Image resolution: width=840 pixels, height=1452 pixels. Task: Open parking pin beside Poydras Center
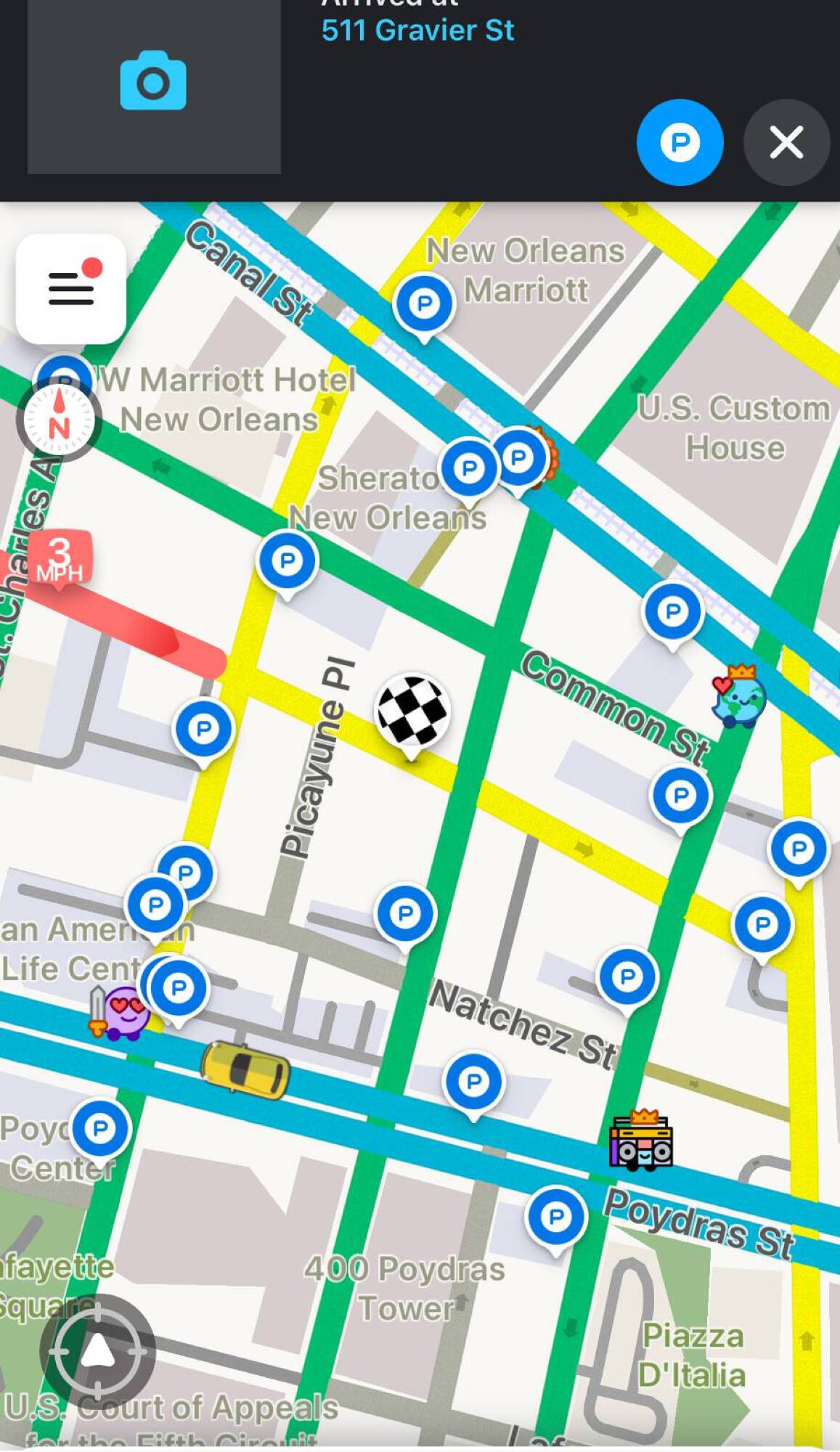pos(100,1128)
